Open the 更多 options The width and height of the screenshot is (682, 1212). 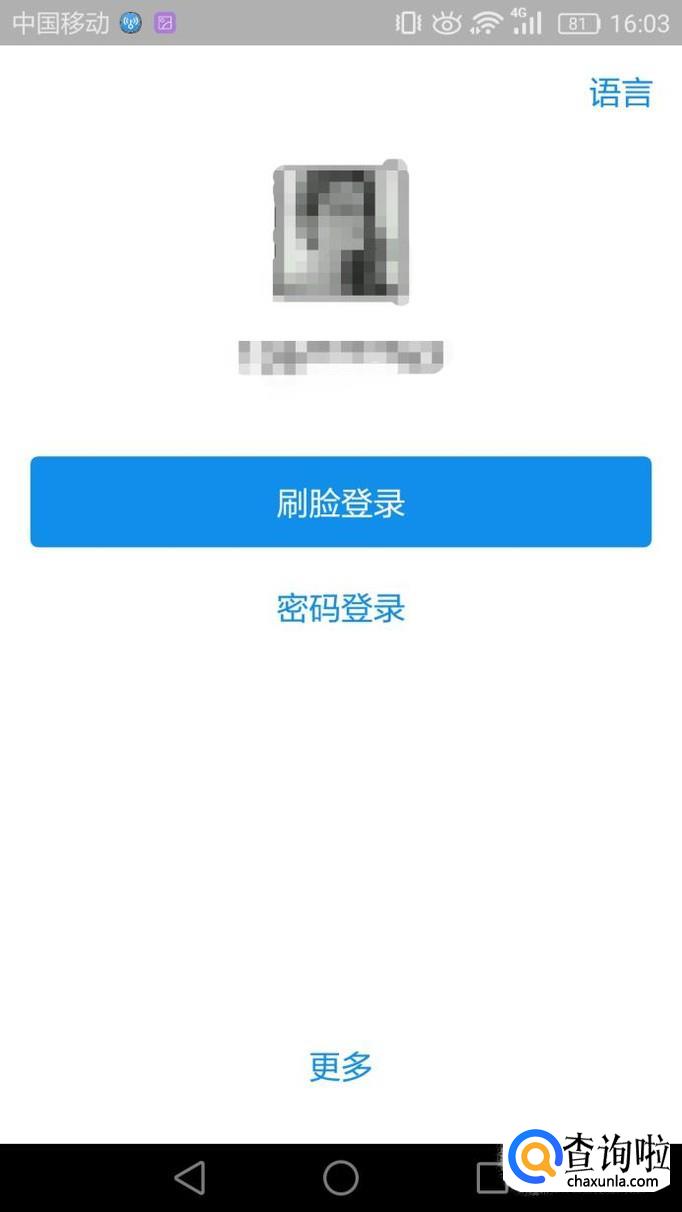(x=341, y=1066)
